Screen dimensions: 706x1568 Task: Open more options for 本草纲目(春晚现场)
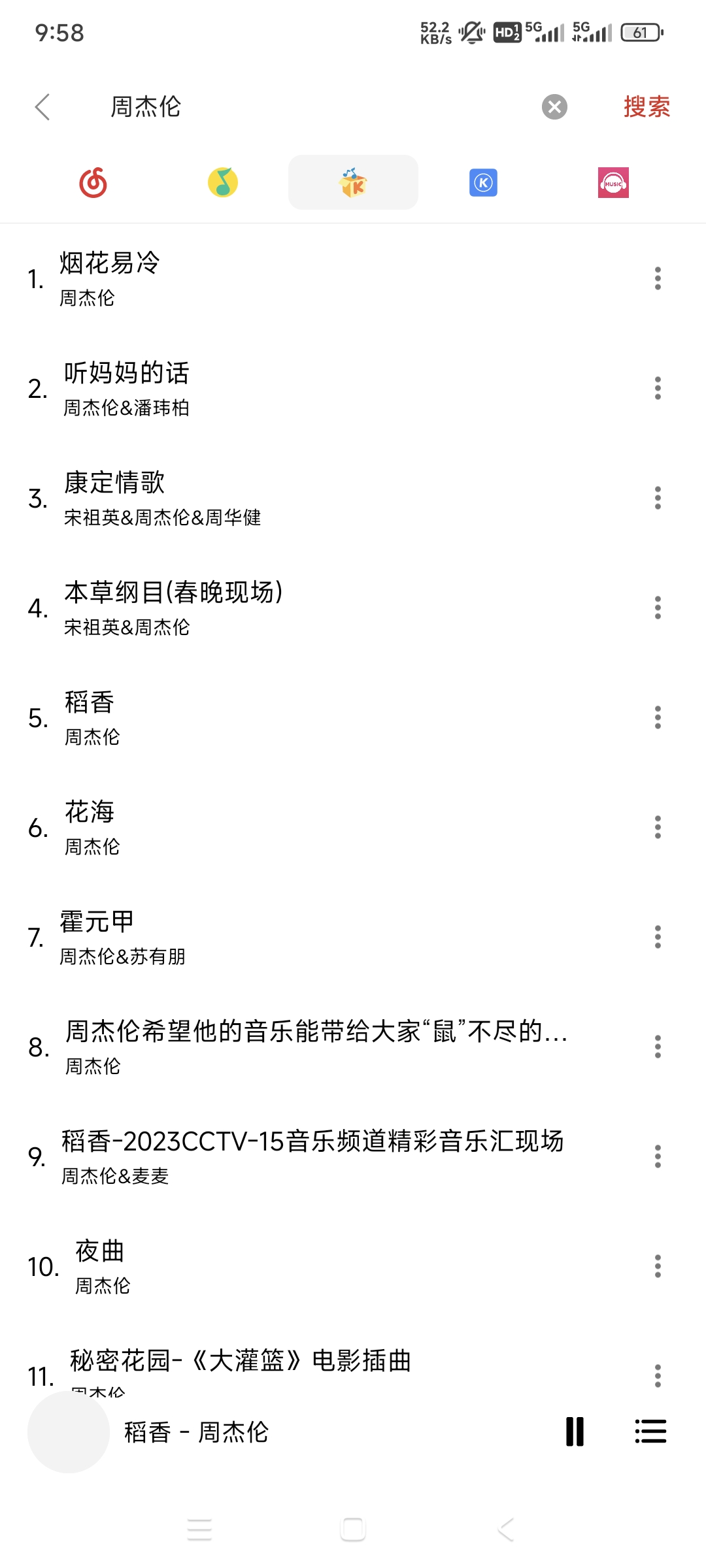click(658, 608)
